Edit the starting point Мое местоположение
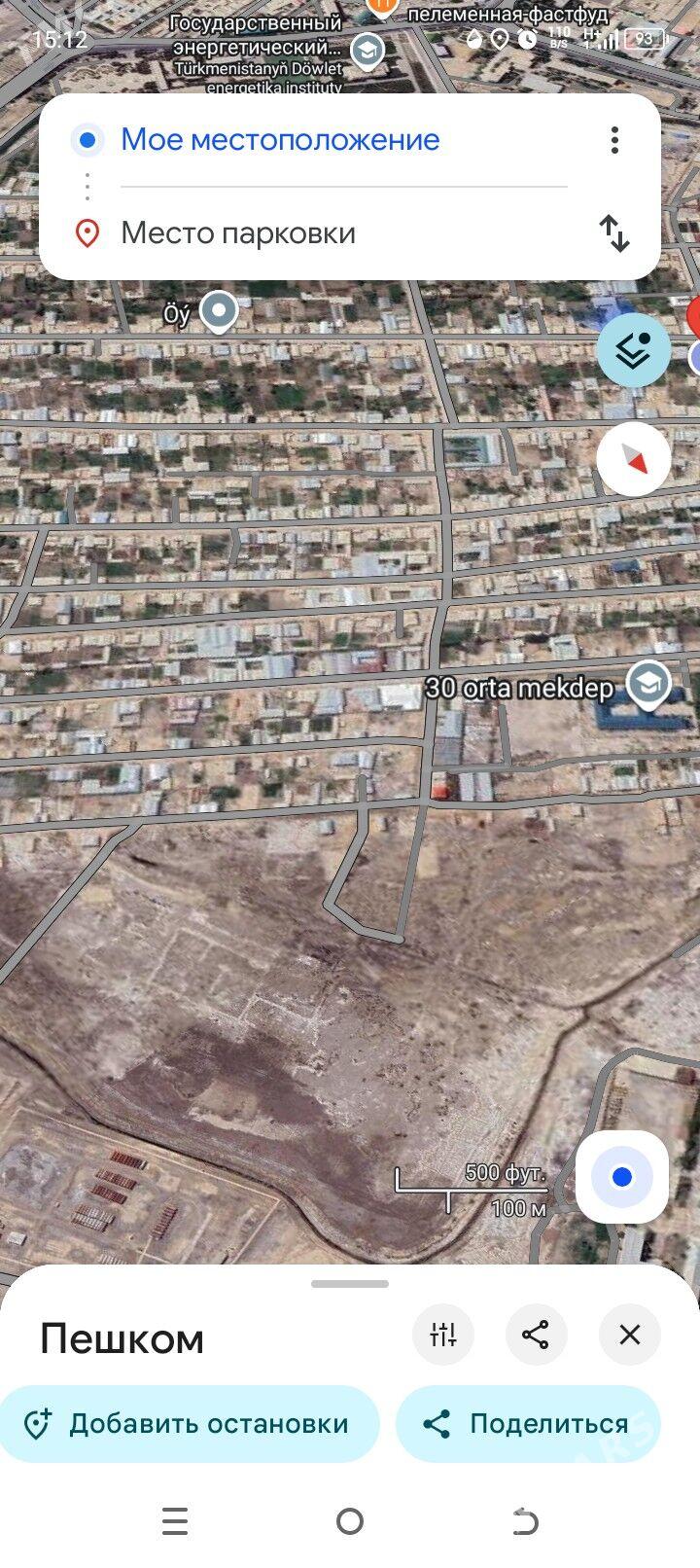 (280, 140)
